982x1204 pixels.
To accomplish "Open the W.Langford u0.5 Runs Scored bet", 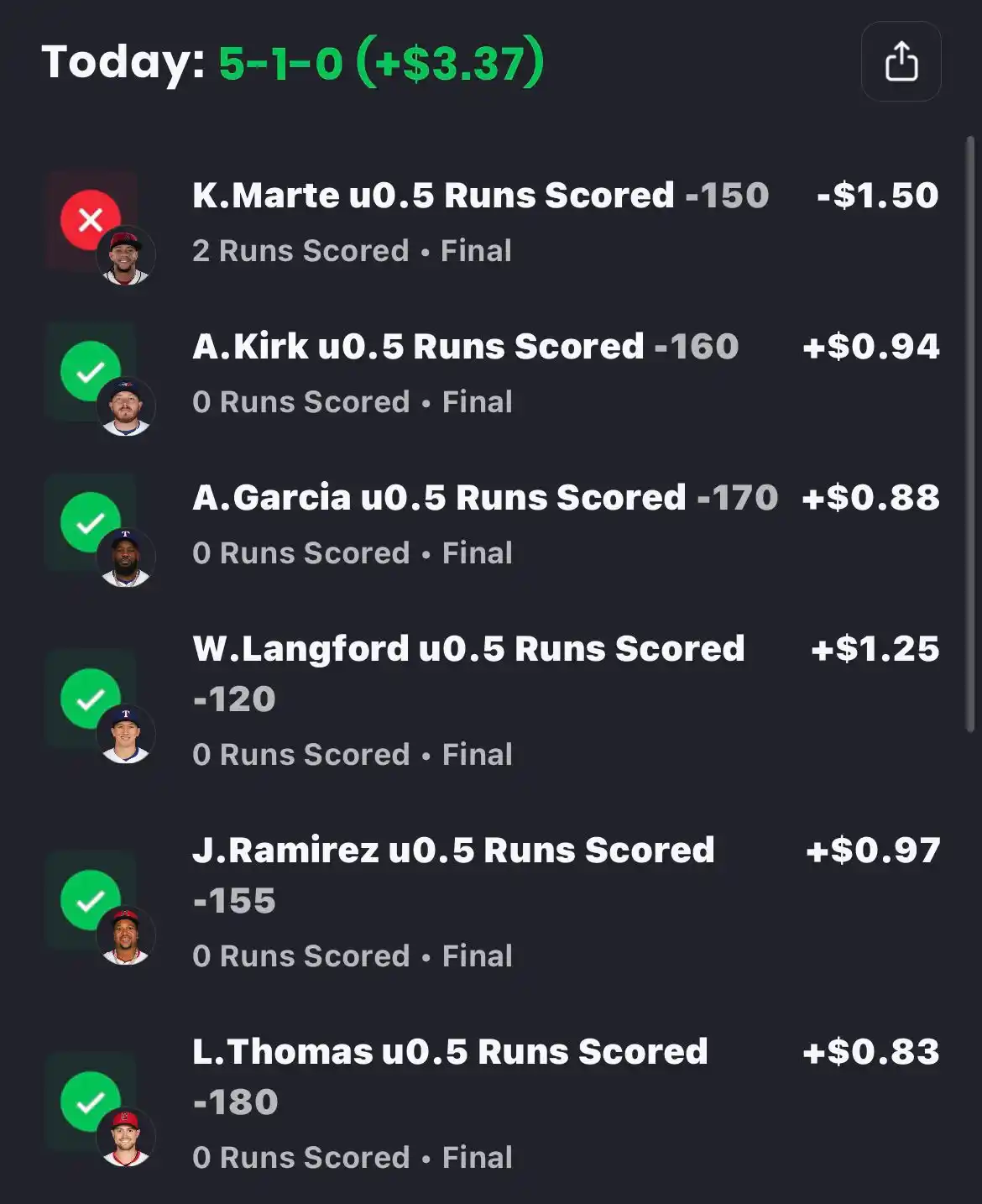I will coord(467,649).
